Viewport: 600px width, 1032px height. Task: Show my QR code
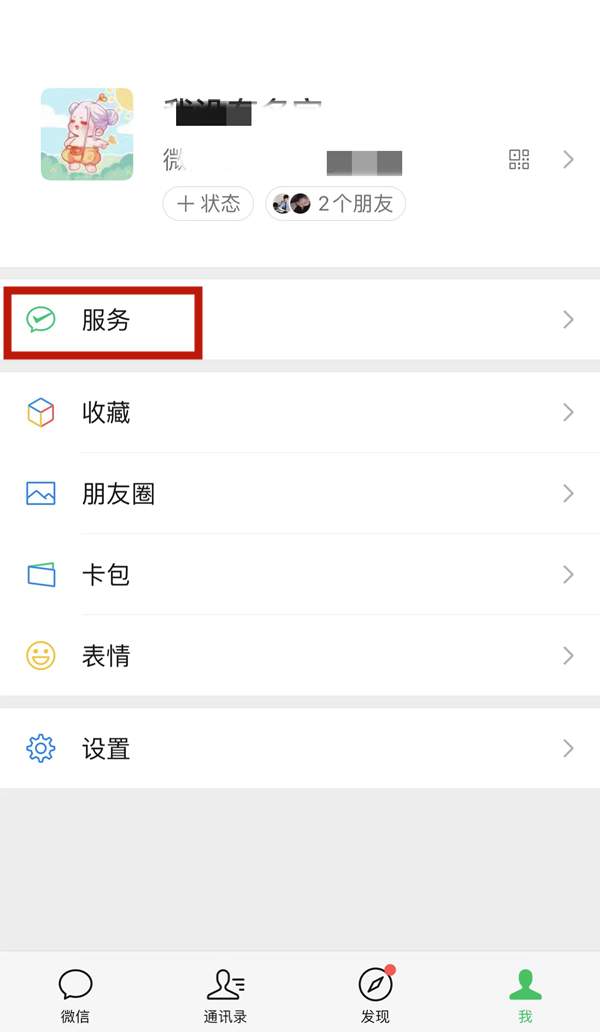[518, 159]
